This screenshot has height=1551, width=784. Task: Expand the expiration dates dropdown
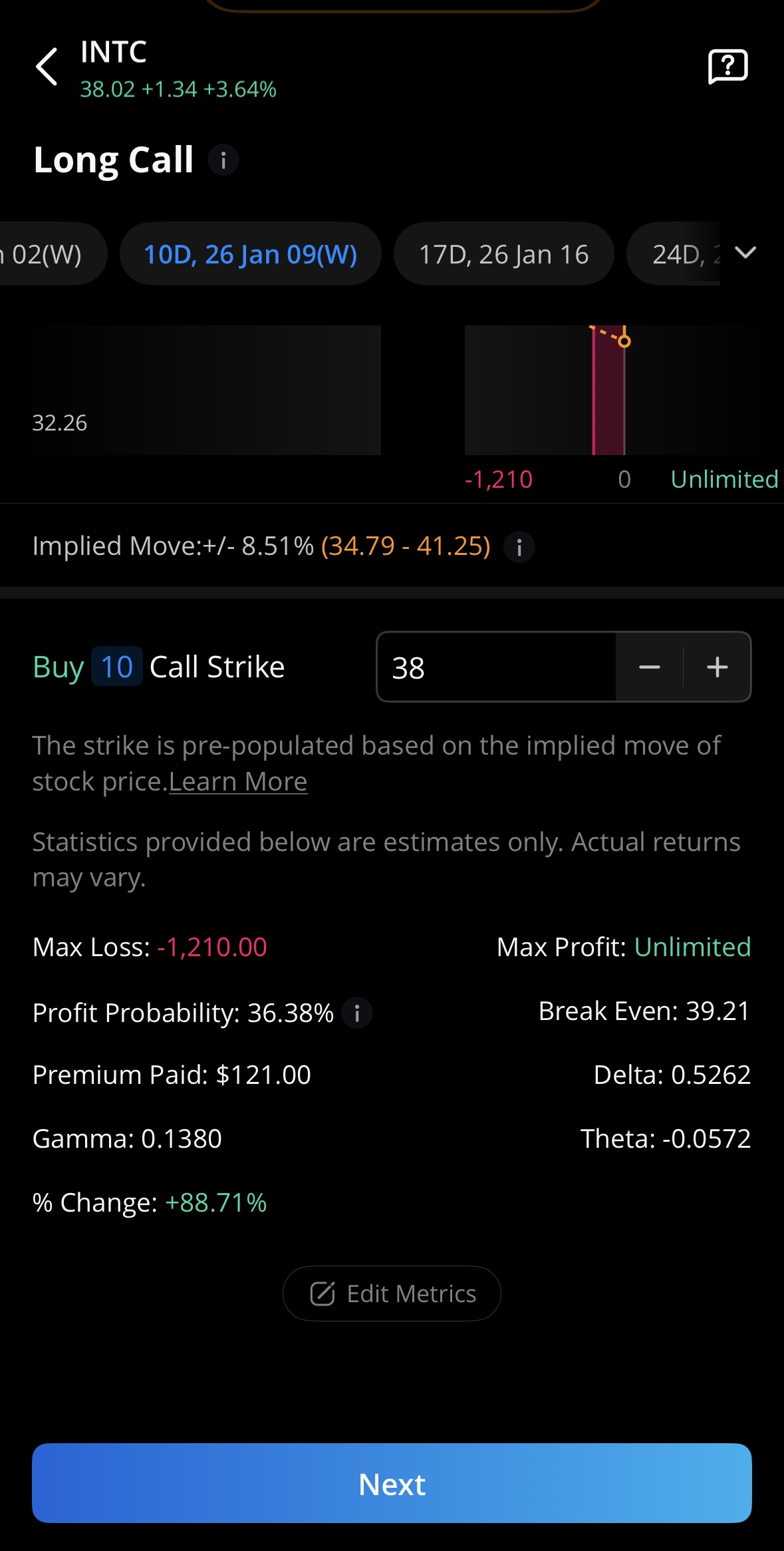coord(745,253)
